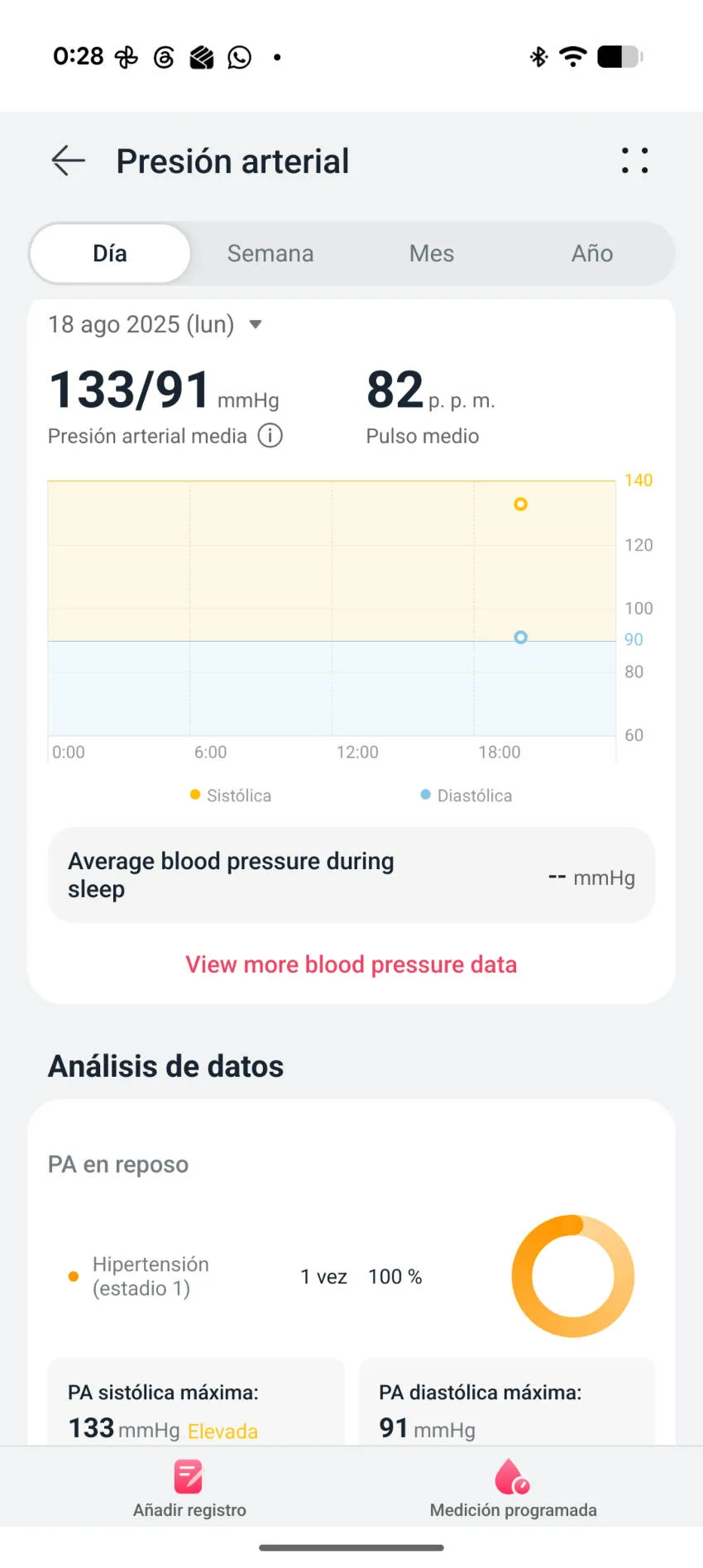Open the 18 ago 2025 date dropdown
Viewport: 703px width, 1568px height.
point(155,324)
